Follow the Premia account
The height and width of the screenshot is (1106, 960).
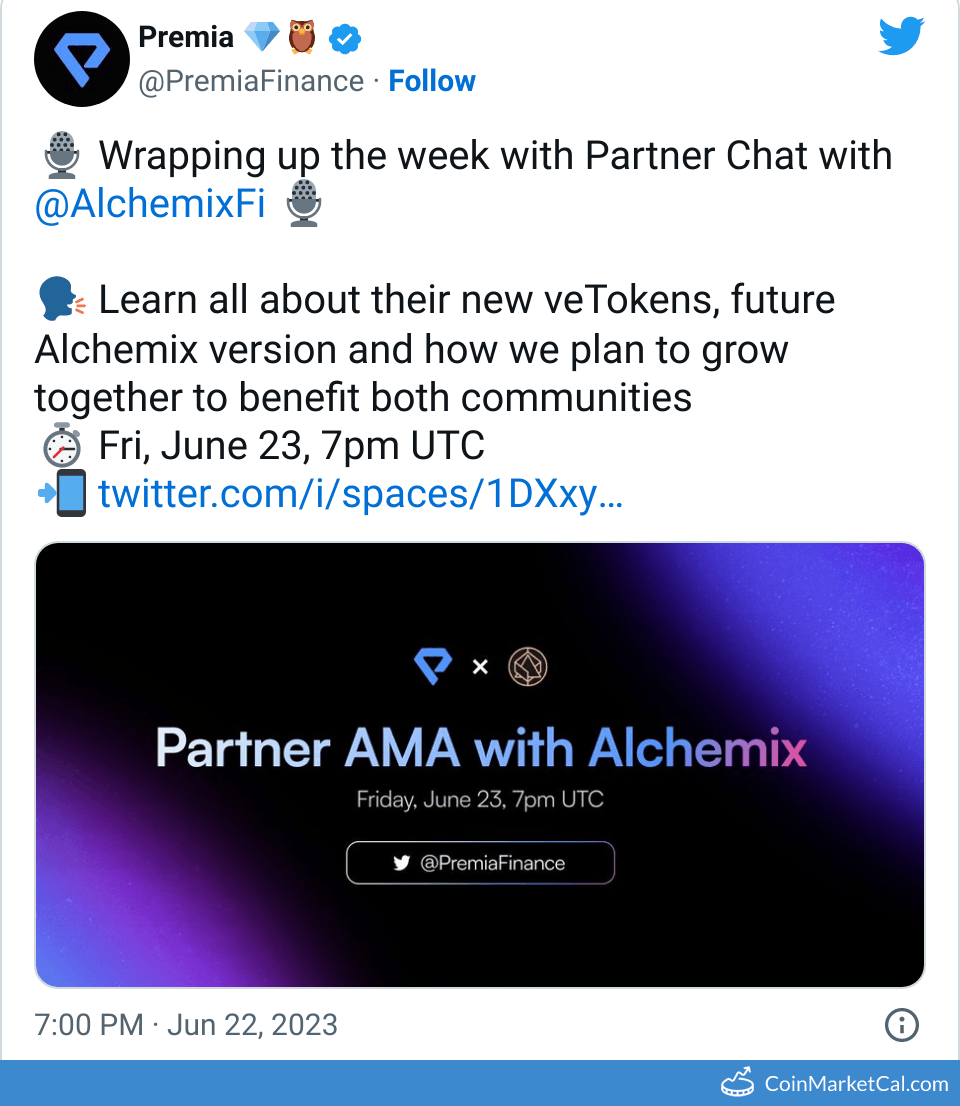coord(432,81)
